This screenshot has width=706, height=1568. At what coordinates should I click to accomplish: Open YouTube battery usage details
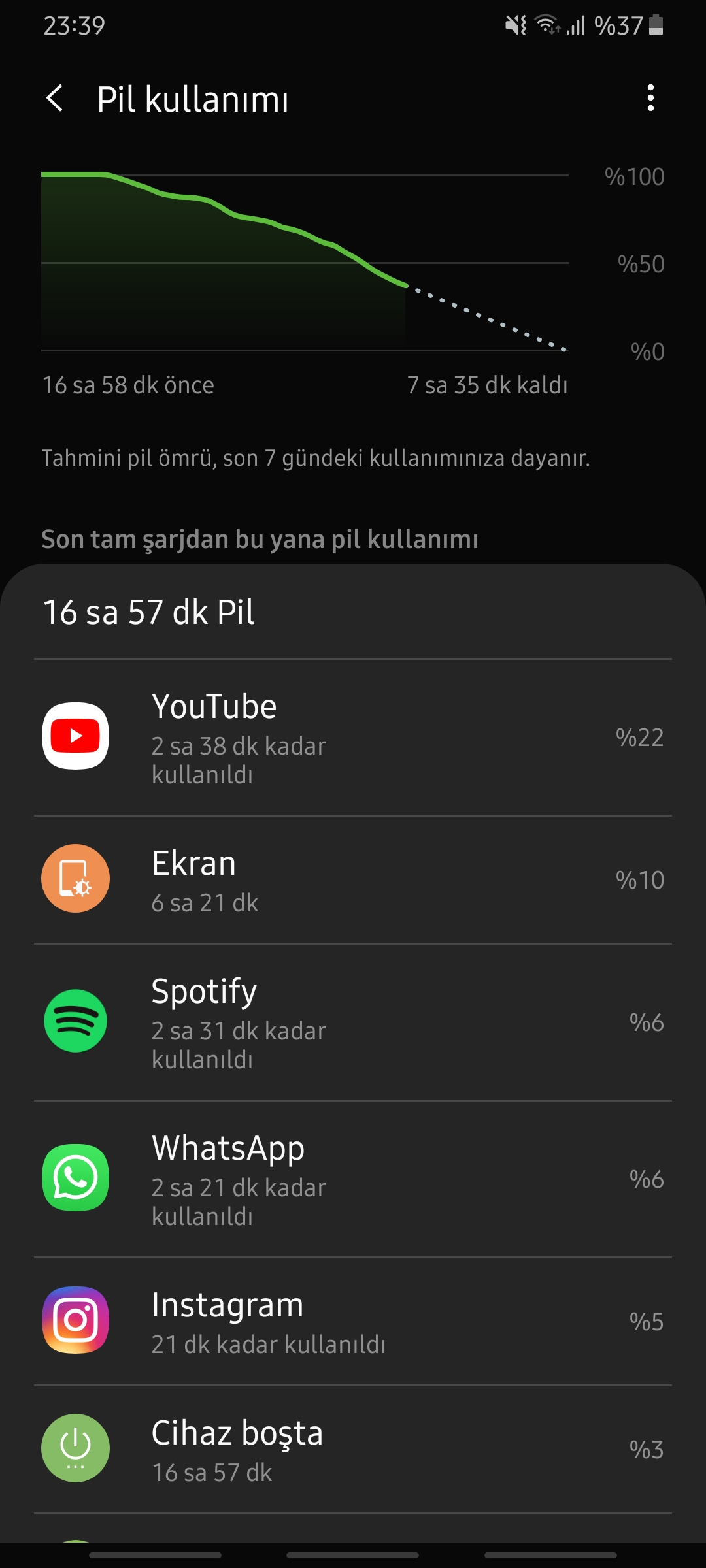[x=353, y=738]
